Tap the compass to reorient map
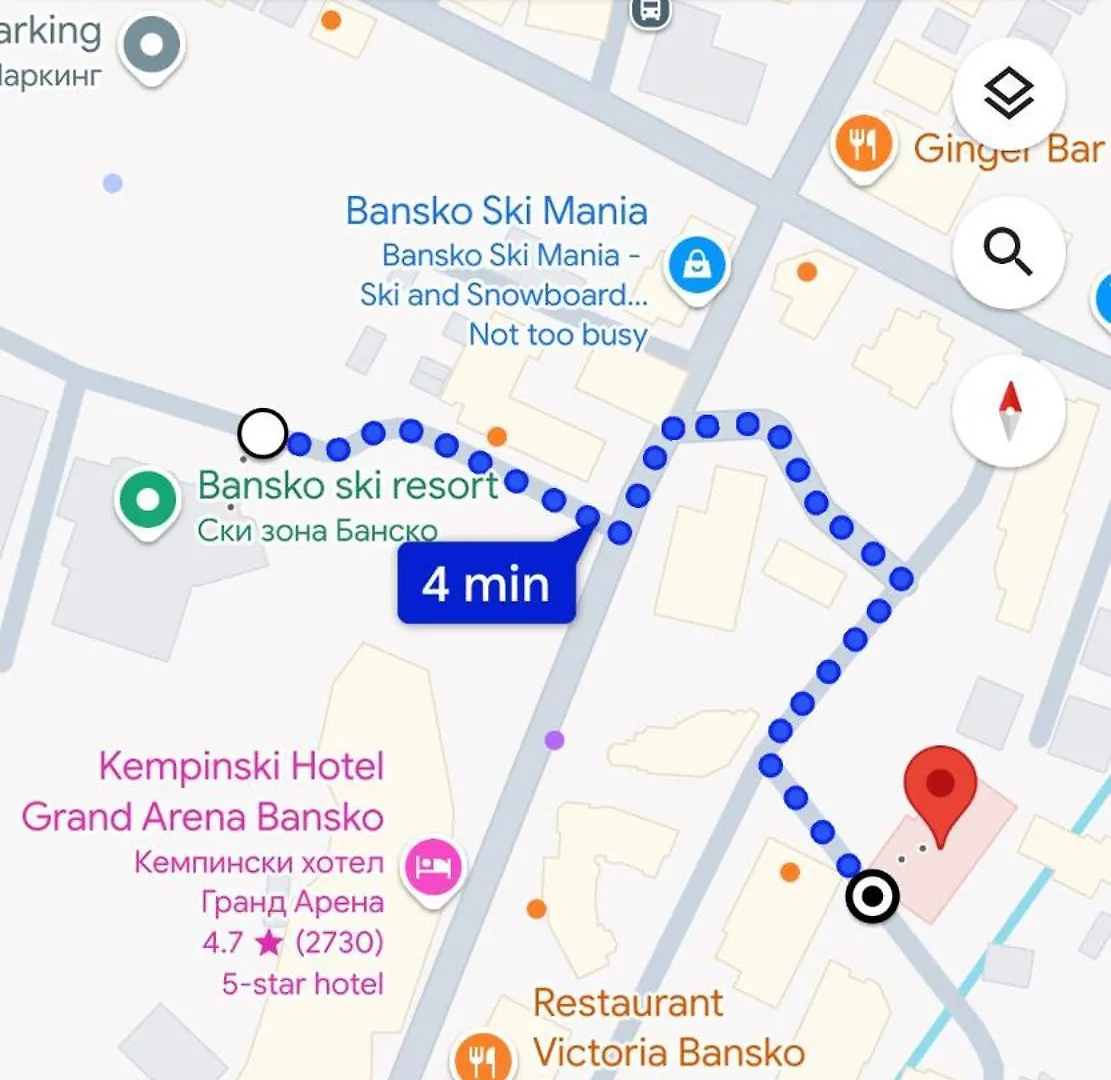 click(x=1008, y=411)
